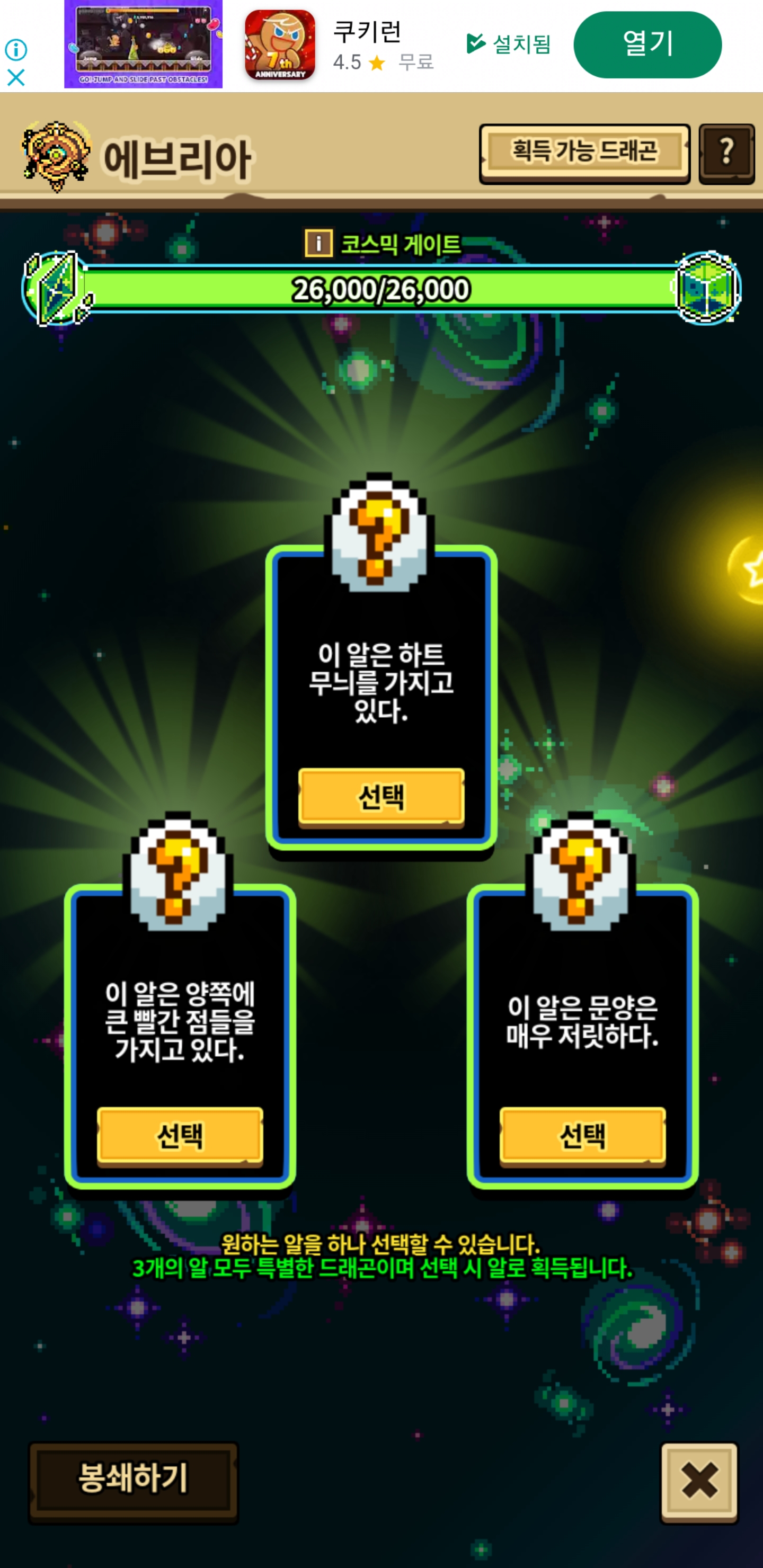This screenshot has width=763, height=1568.
Task: Select the heart pattern egg
Action: 381,797
